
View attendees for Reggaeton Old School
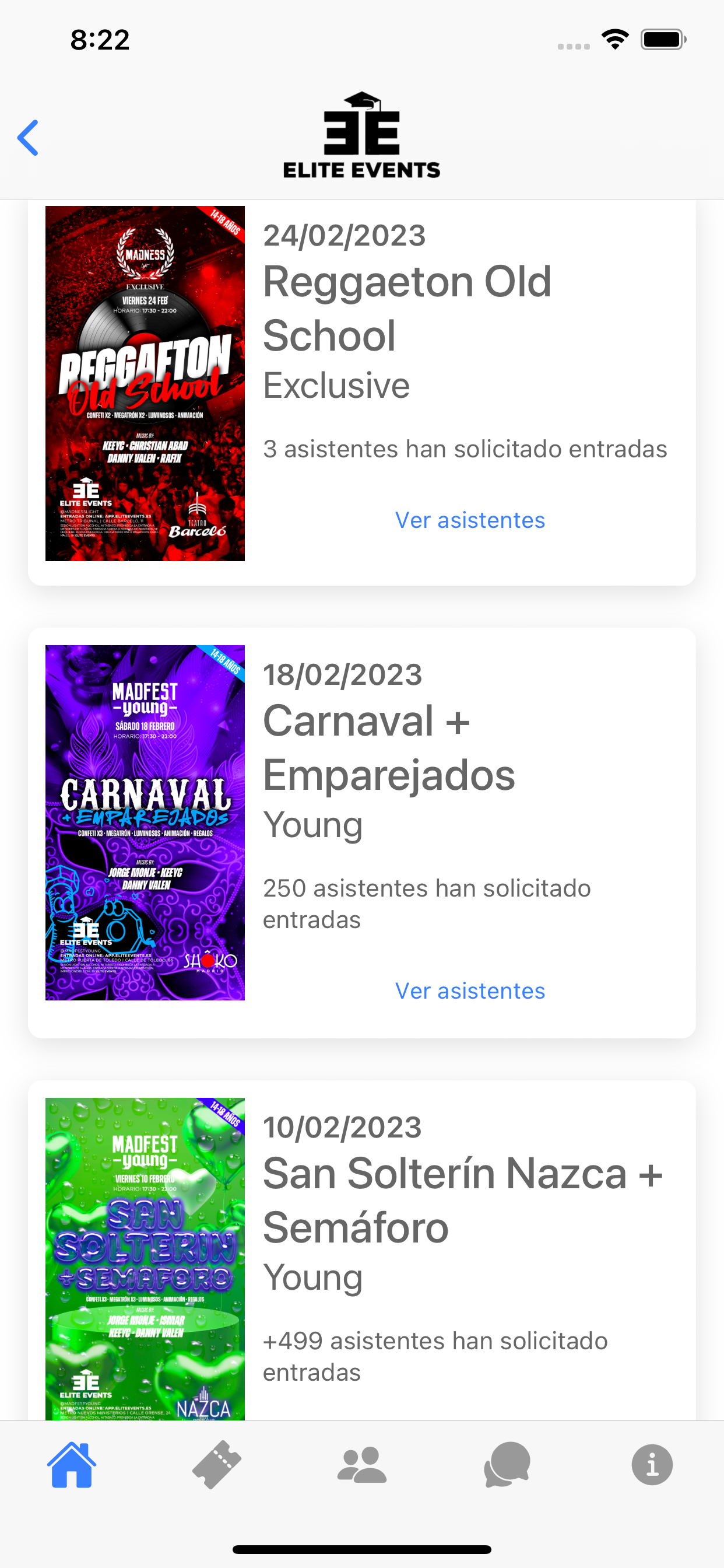(470, 520)
